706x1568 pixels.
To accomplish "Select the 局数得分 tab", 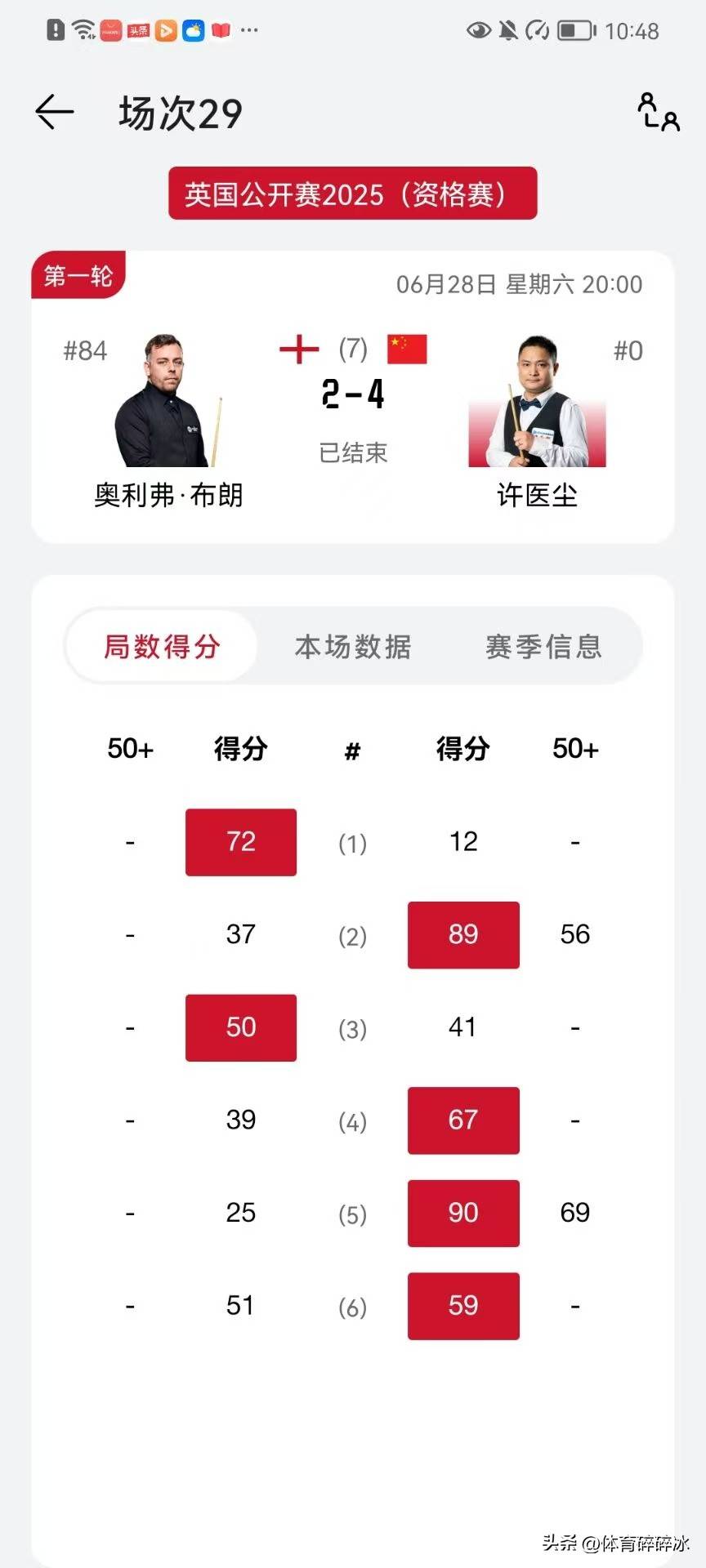I will pyautogui.click(x=162, y=646).
